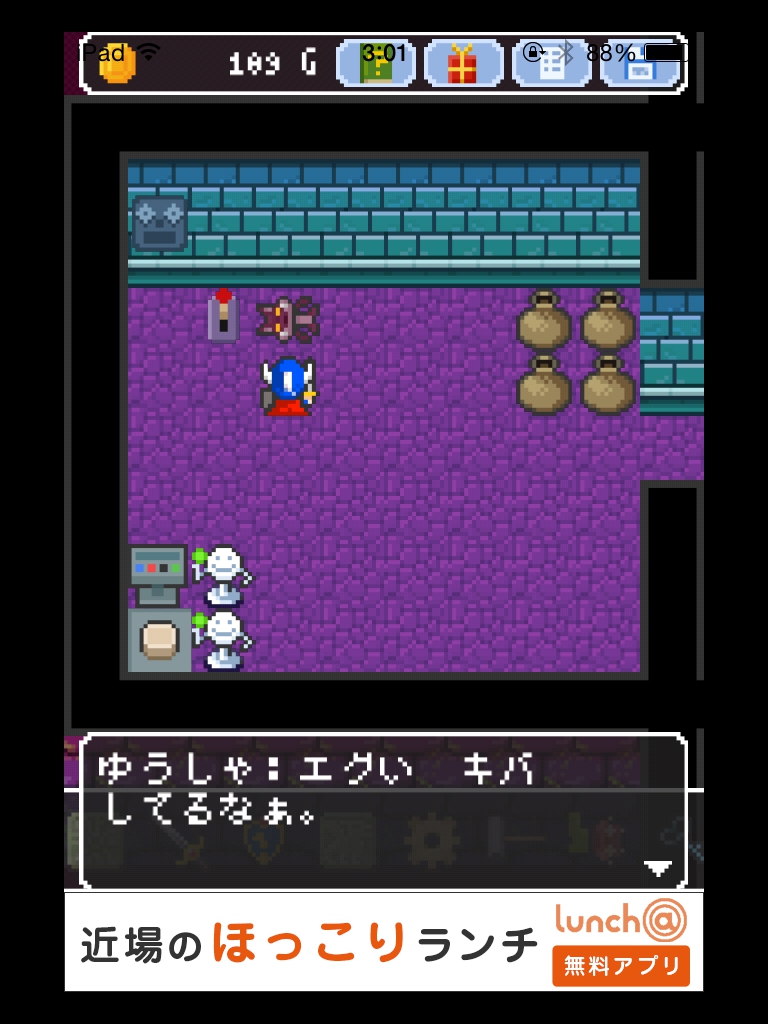Open the red gift box icon
The width and height of the screenshot is (768, 1024).
tap(462, 64)
